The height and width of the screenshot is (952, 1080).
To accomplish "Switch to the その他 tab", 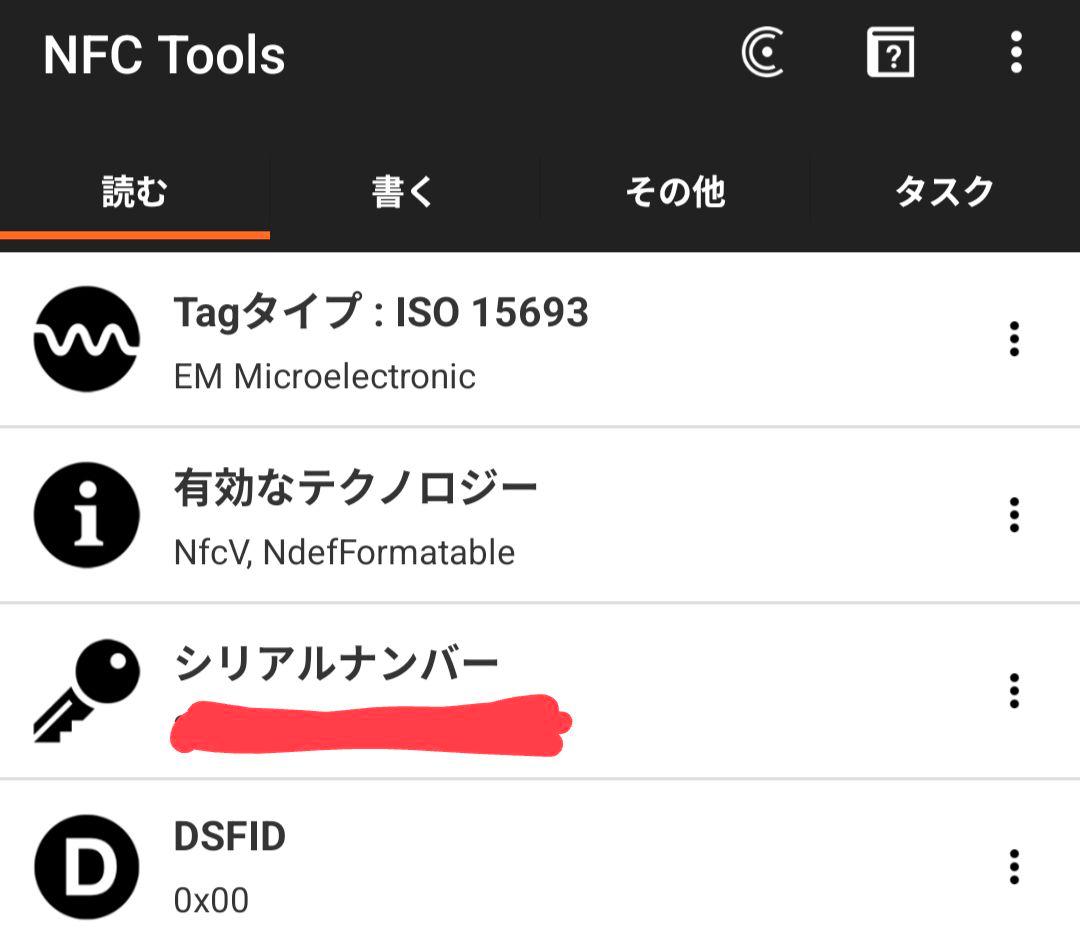I will point(675,191).
